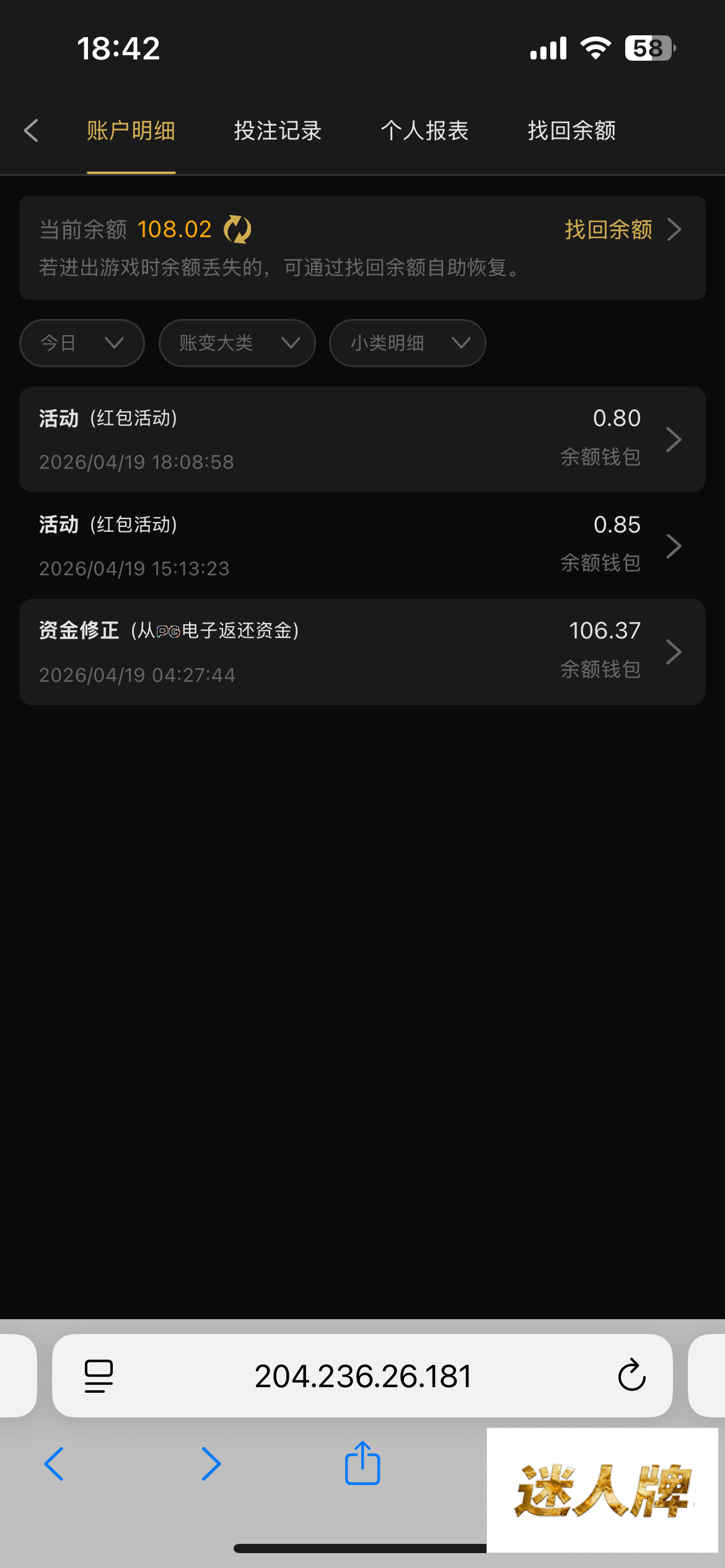The height and width of the screenshot is (1568, 725).
Task: Expand the 今日 date dropdown
Action: click(x=82, y=343)
